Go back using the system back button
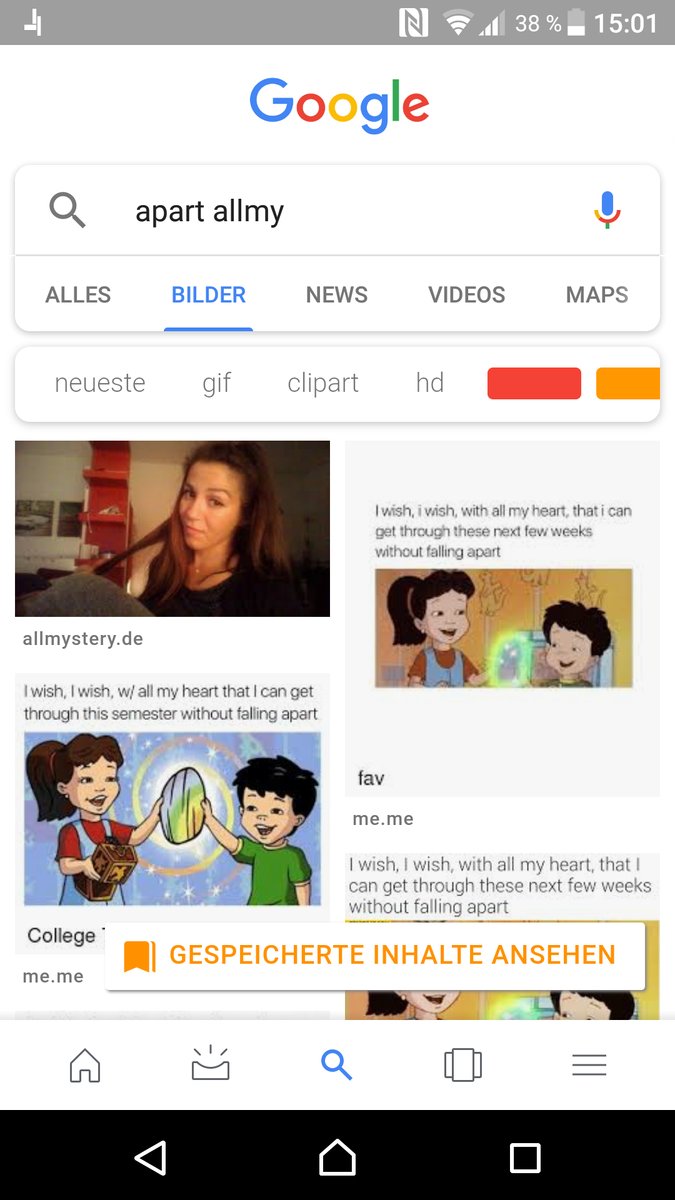Viewport: 675px width, 1200px height. [x=150, y=1157]
